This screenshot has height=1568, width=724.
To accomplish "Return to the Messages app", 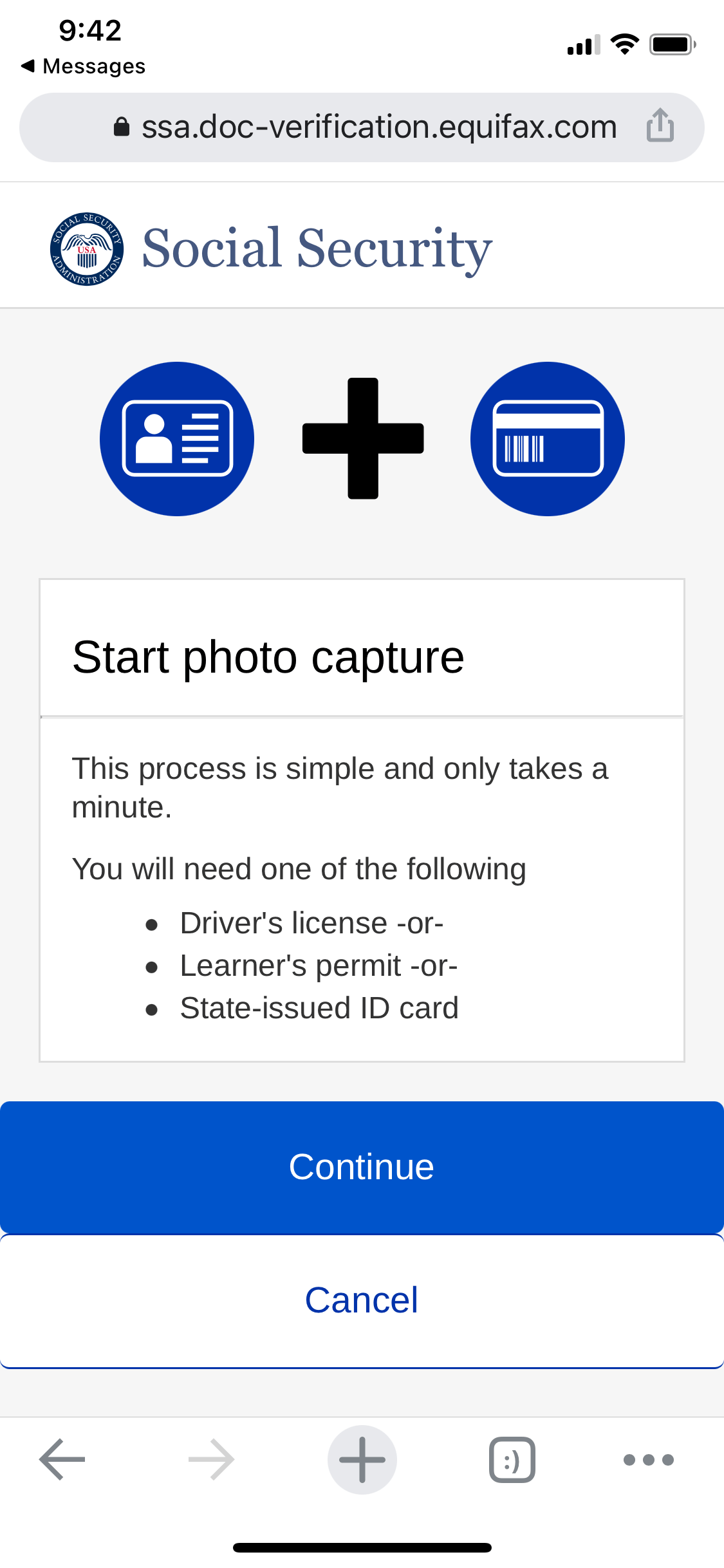I will click(x=84, y=66).
